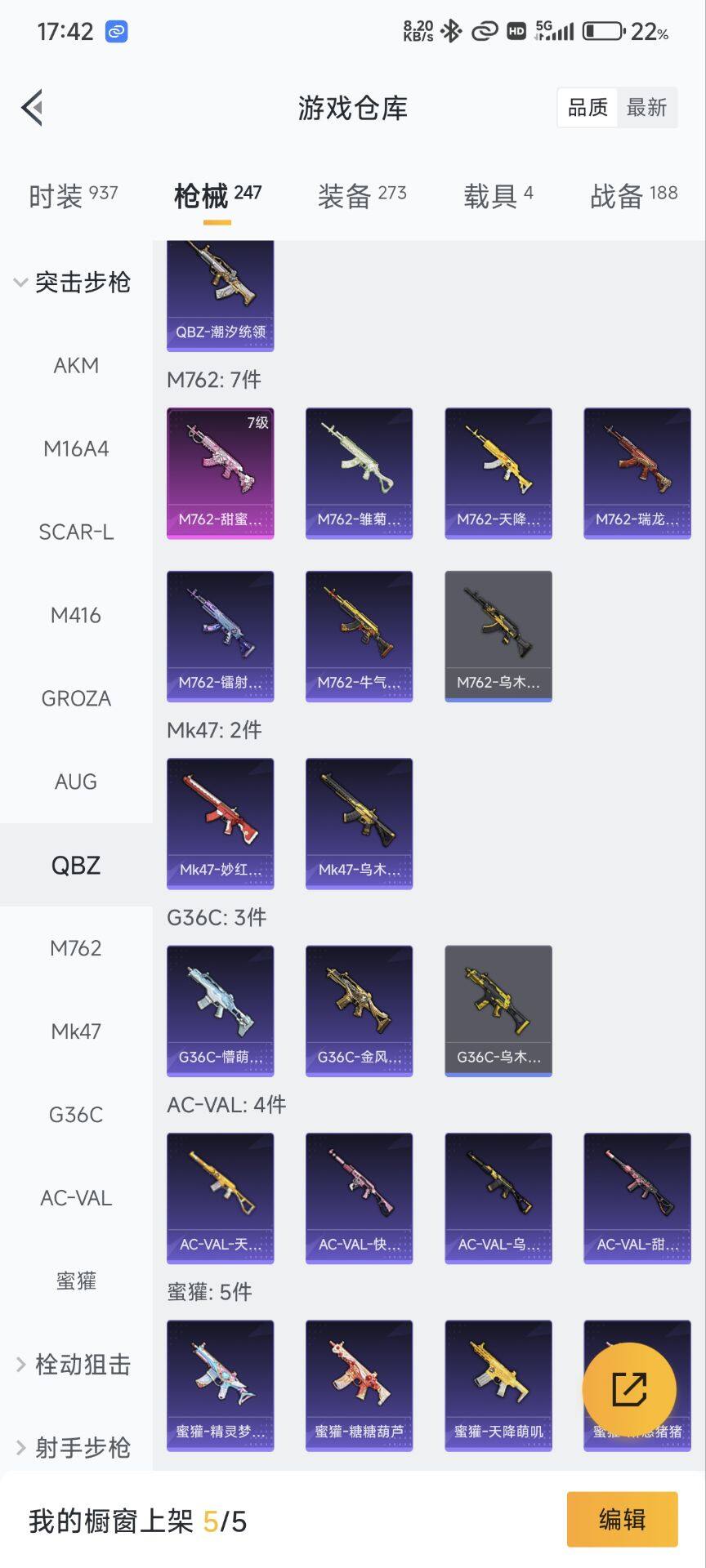Expand the 射手步枪 category
The width and height of the screenshot is (706, 1568).
[74, 1447]
